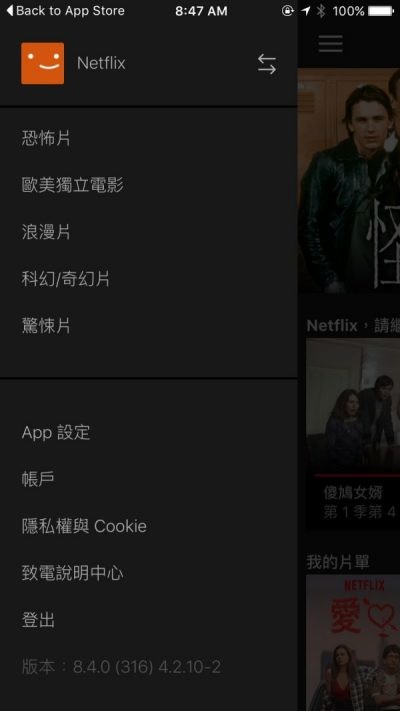The width and height of the screenshot is (400, 711).
Task: Tap the Netflix profile avatar
Action: coord(43,63)
